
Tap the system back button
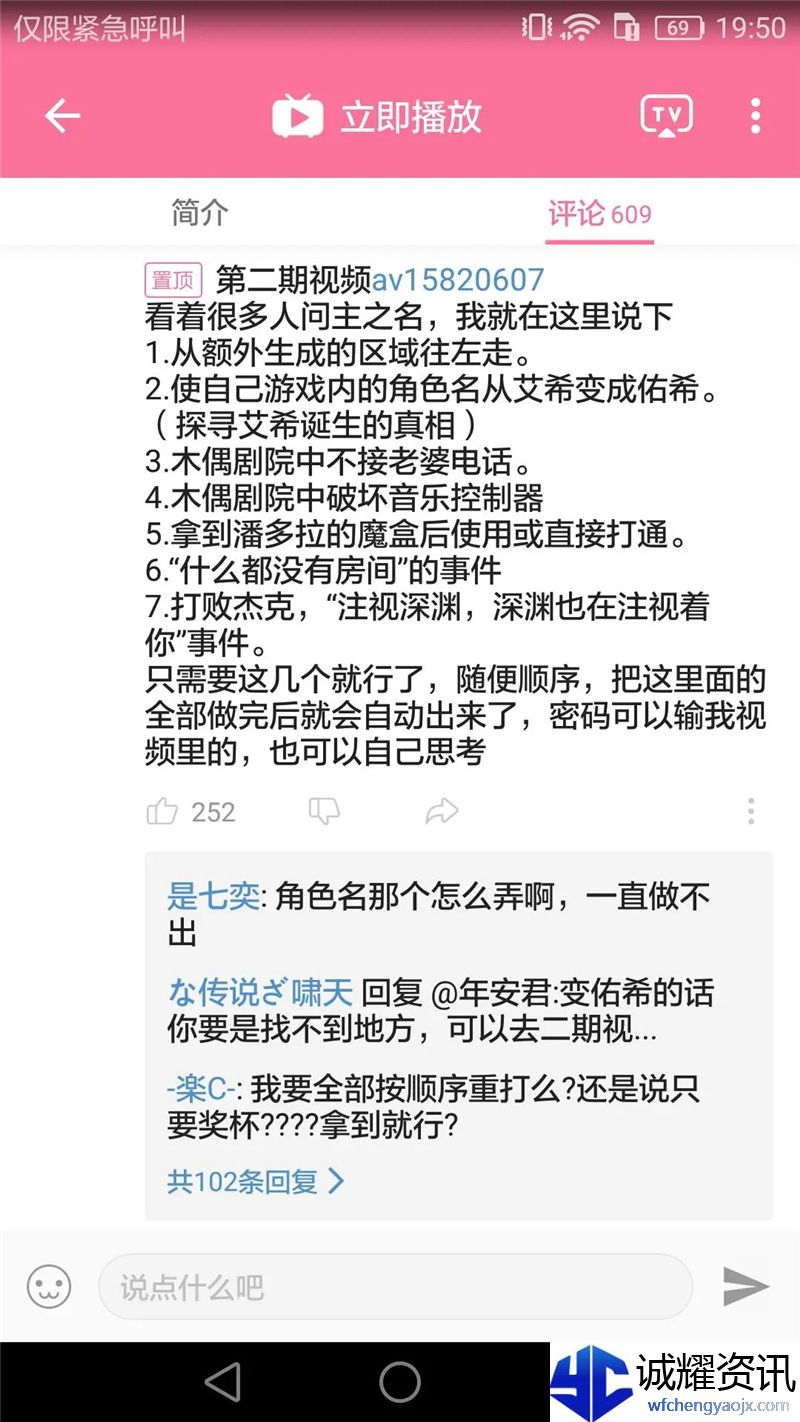[x=222, y=1382]
